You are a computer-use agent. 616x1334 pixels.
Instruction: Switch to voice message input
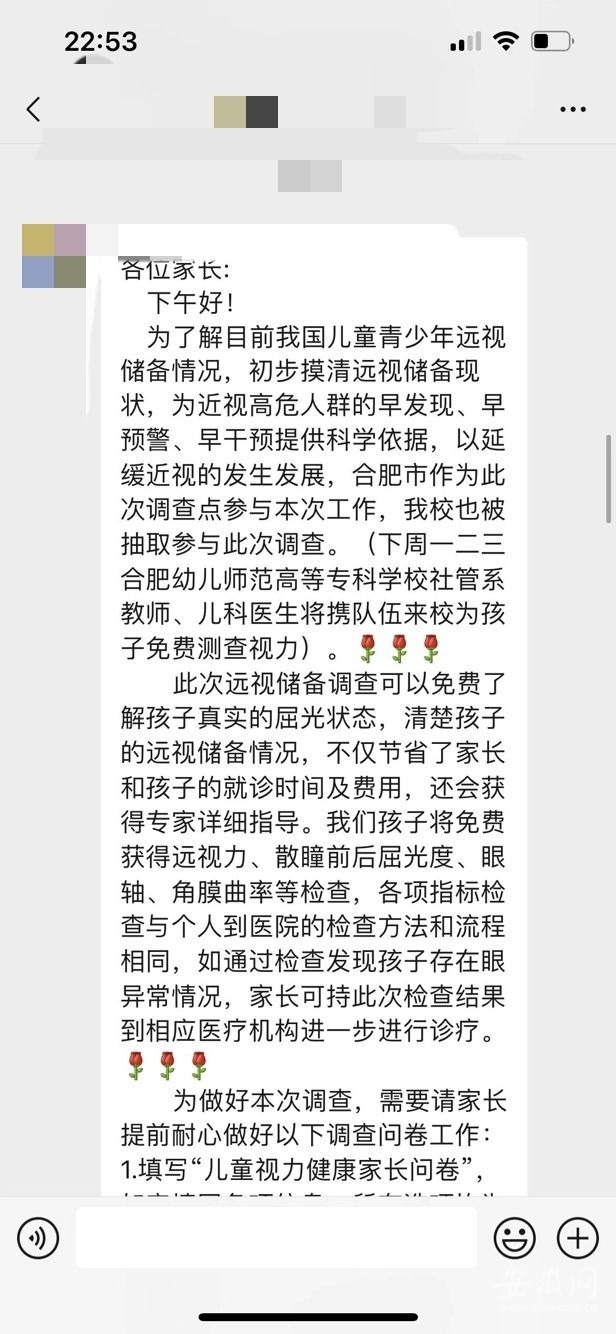pyautogui.click(x=38, y=1239)
